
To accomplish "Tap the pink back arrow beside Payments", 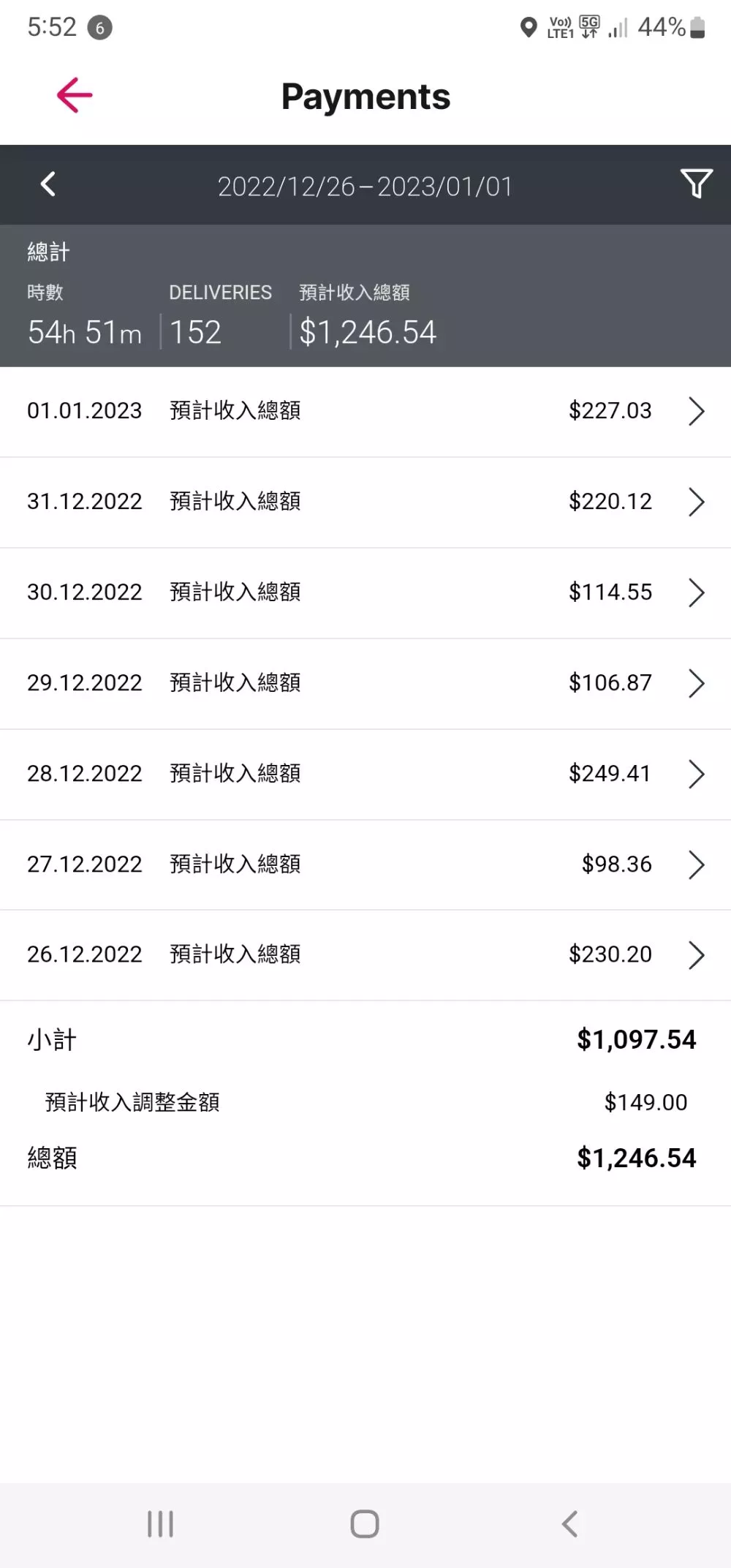I will point(75,96).
